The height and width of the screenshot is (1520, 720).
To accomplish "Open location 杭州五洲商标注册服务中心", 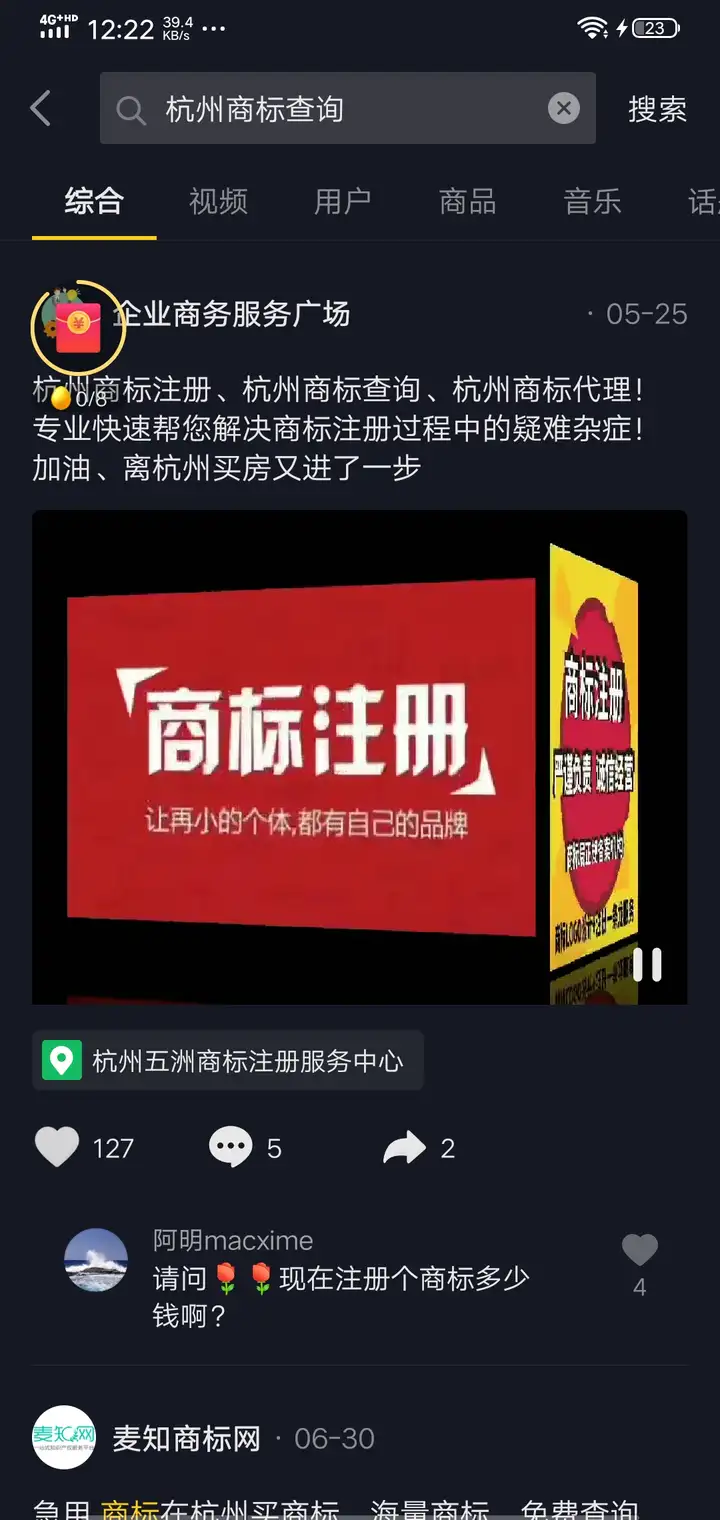I will point(228,1060).
